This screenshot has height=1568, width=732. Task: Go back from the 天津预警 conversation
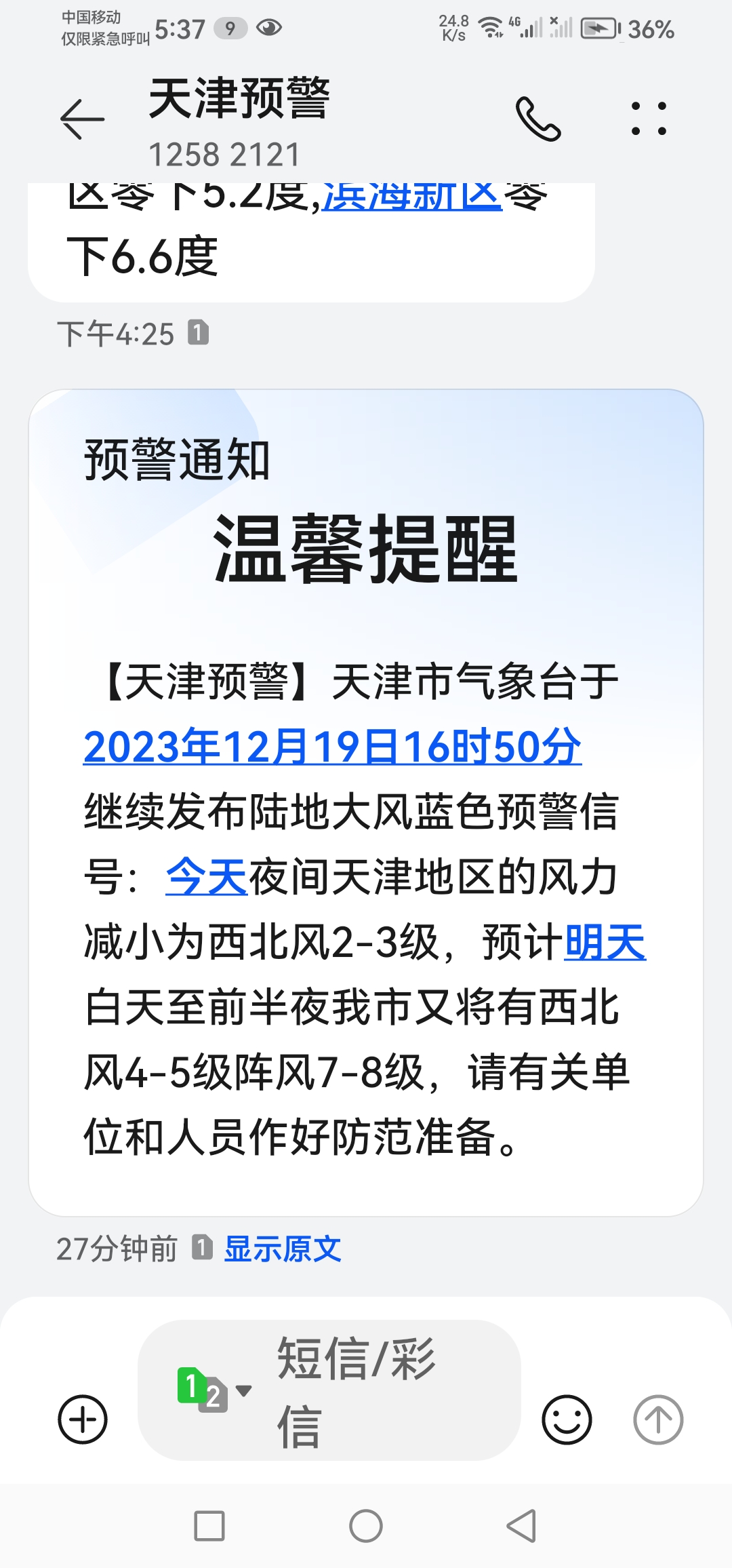tap(82, 119)
